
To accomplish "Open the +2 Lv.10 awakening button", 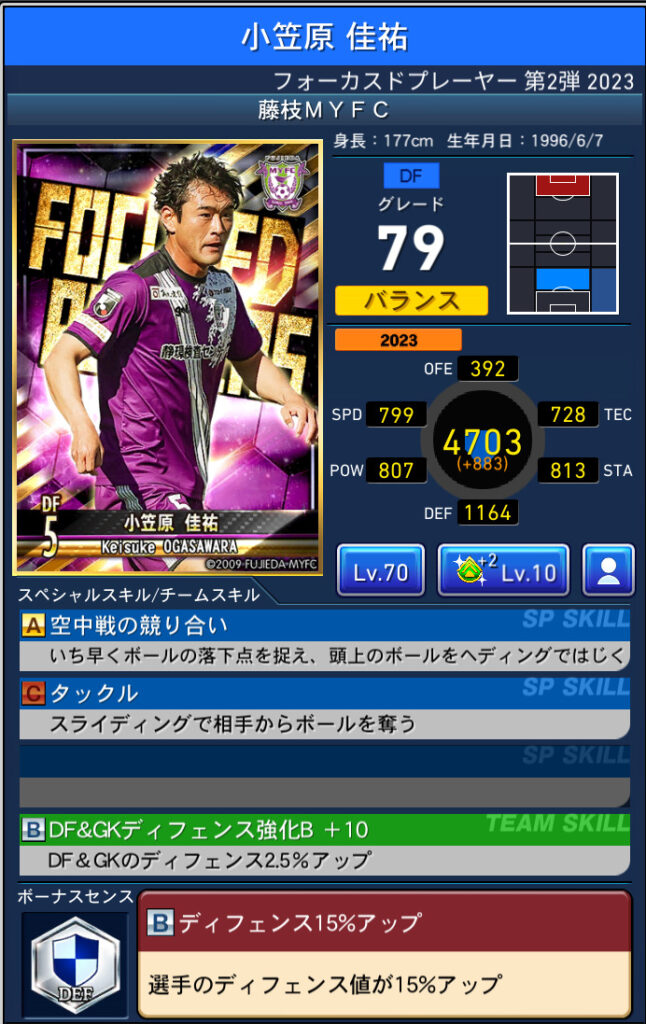I will [503, 571].
